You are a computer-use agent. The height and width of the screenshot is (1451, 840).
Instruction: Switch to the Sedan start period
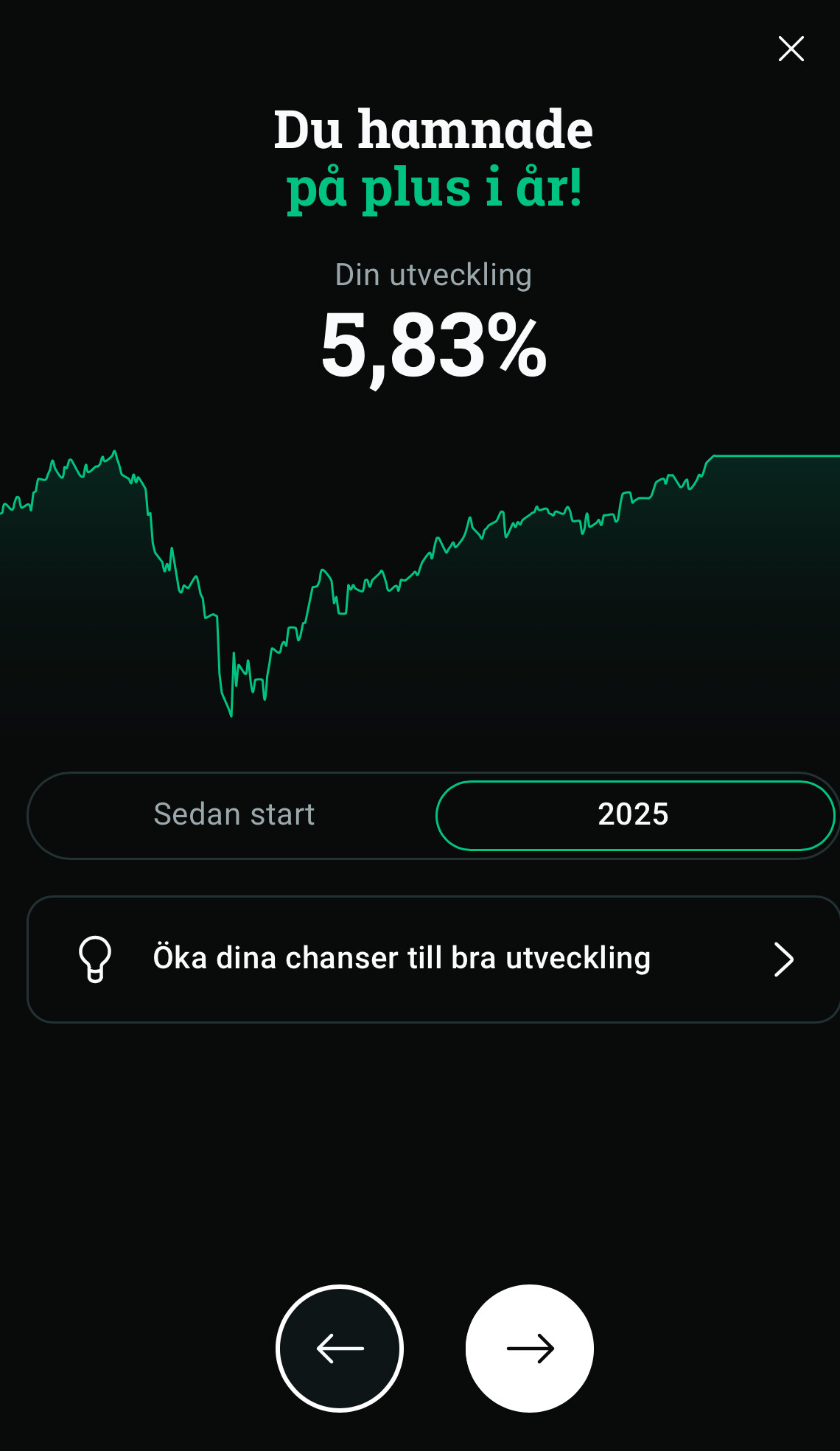[x=234, y=815]
